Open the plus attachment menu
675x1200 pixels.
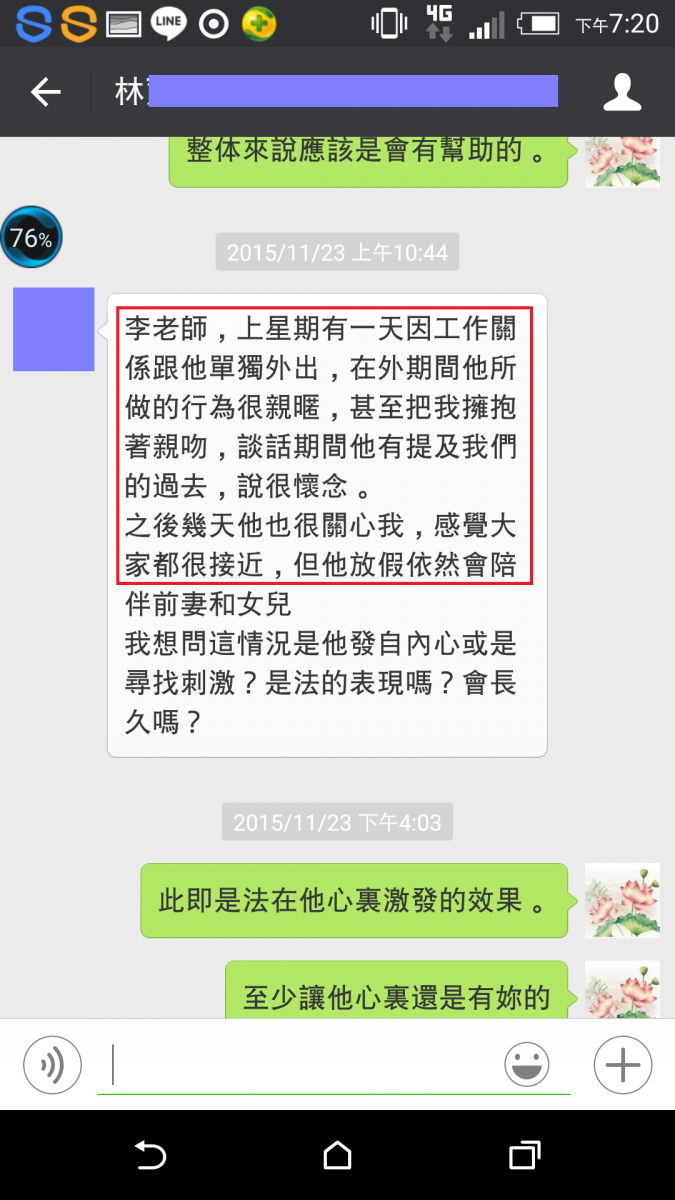[x=622, y=1064]
